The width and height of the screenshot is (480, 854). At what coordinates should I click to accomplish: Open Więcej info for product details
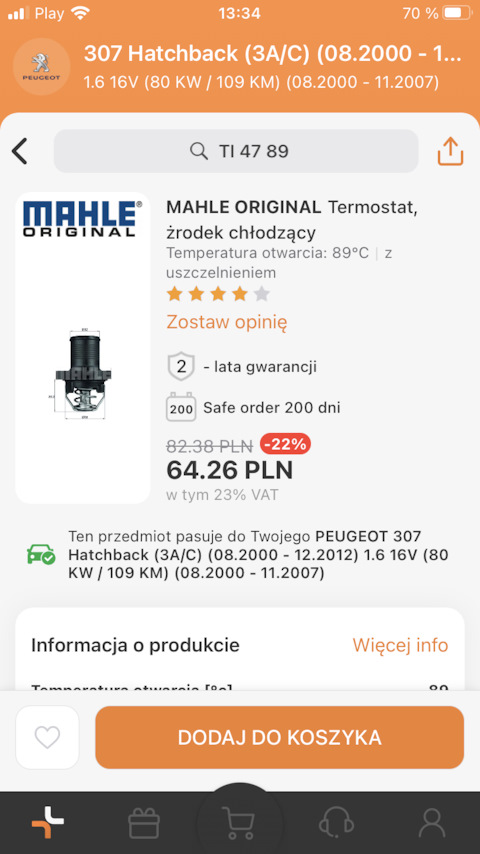click(x=400, y=645)
